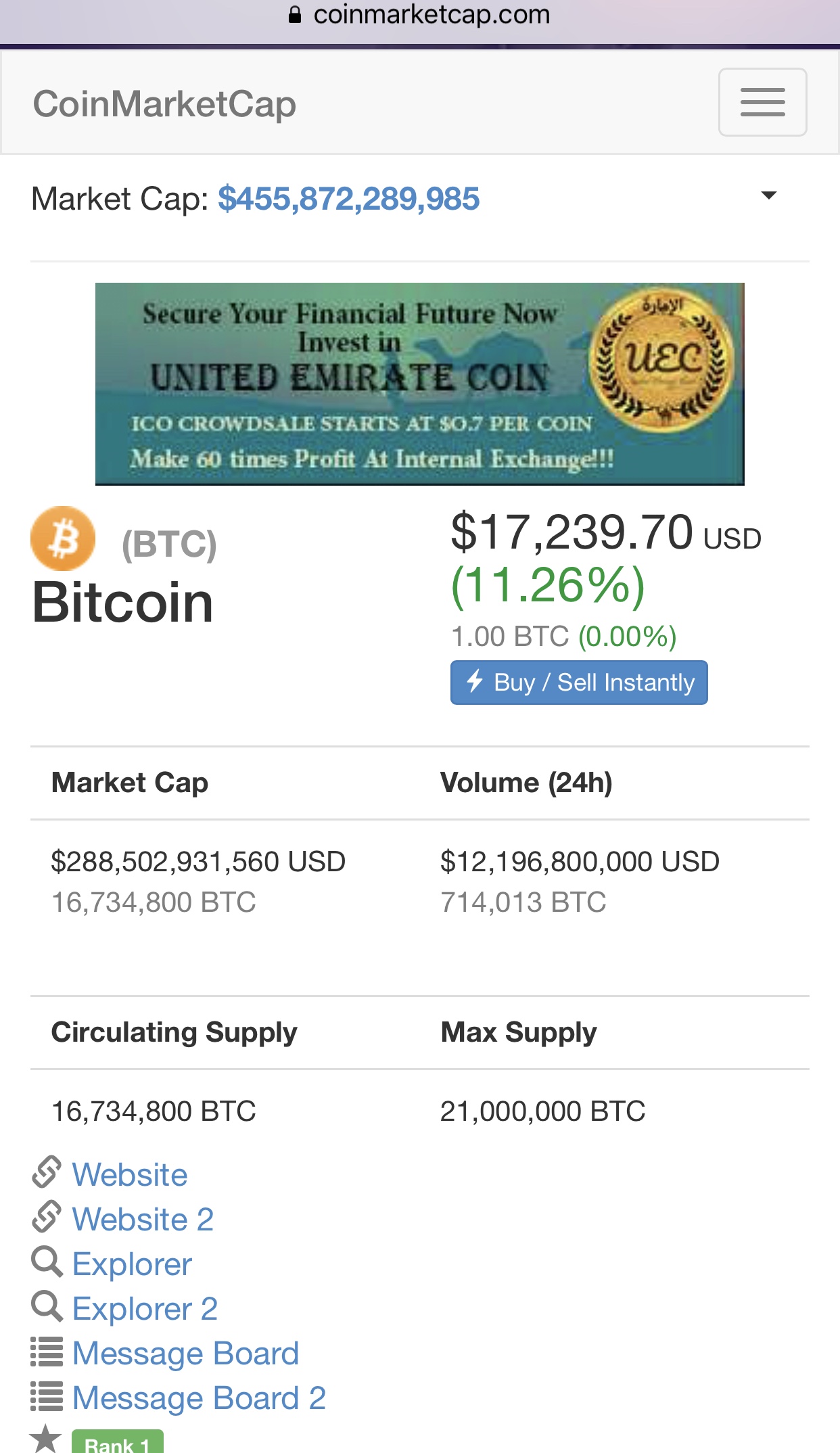This screenshot has width=840, height=1453.
Task: Tap the Buy / Sell Instantly button
Action: [x=579, y=683]
